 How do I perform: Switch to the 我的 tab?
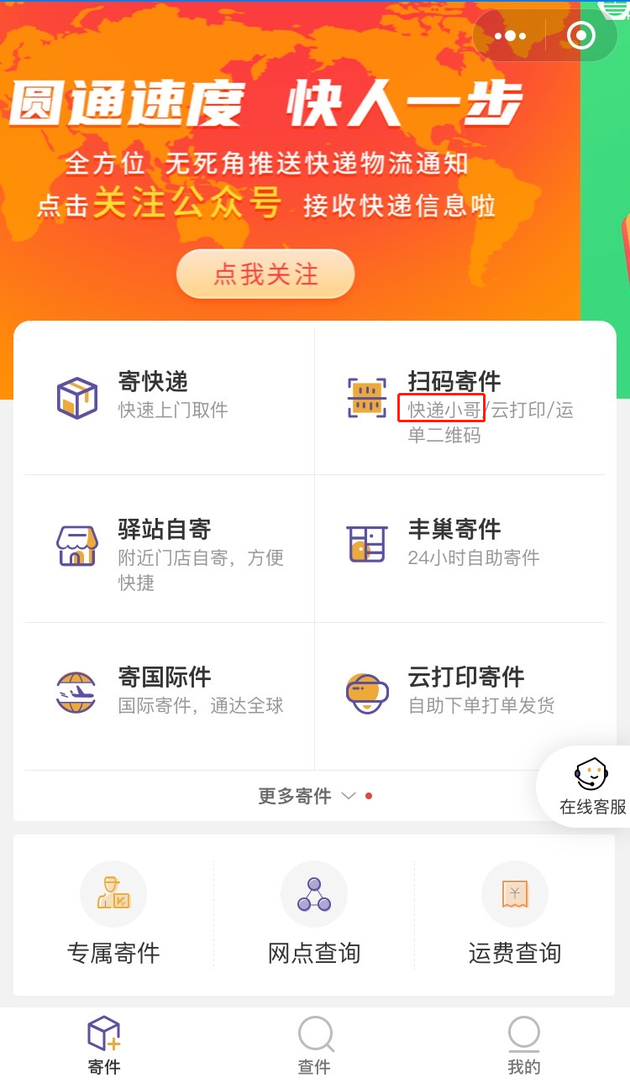[x=523, y=1046]
